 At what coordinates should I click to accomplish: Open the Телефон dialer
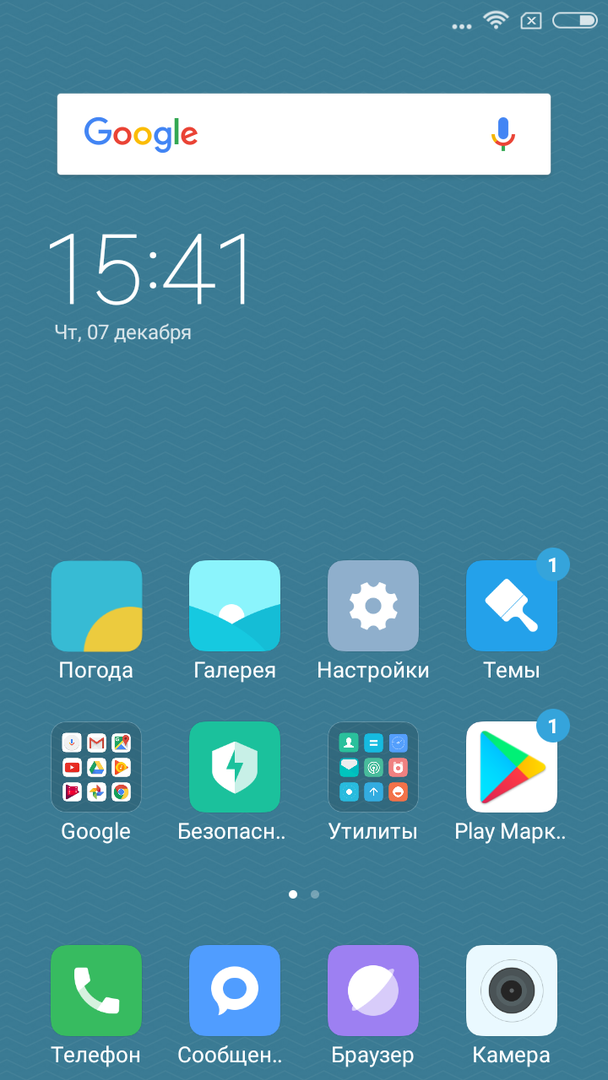coord(96,990)
